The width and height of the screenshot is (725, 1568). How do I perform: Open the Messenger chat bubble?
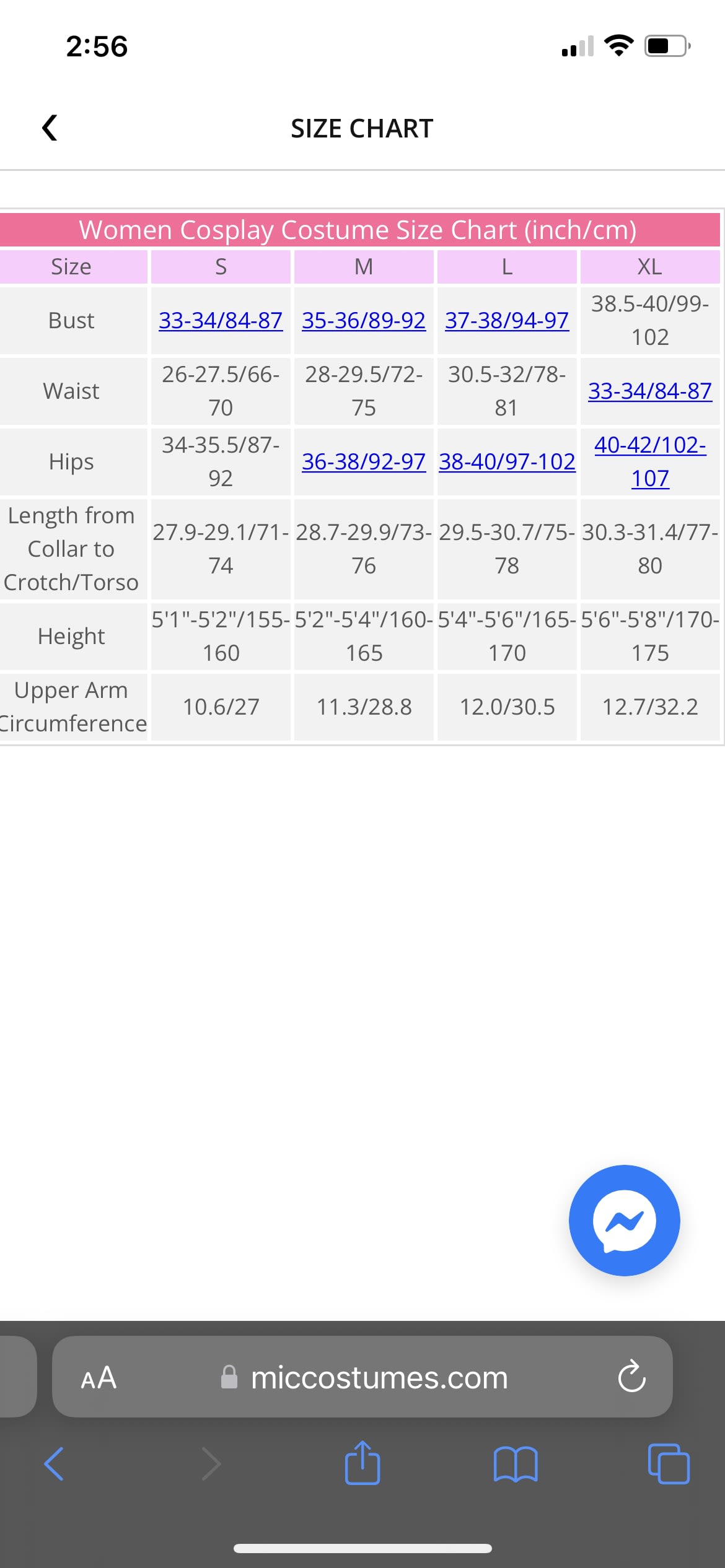pyautogui.click(x=624, y=1220)
